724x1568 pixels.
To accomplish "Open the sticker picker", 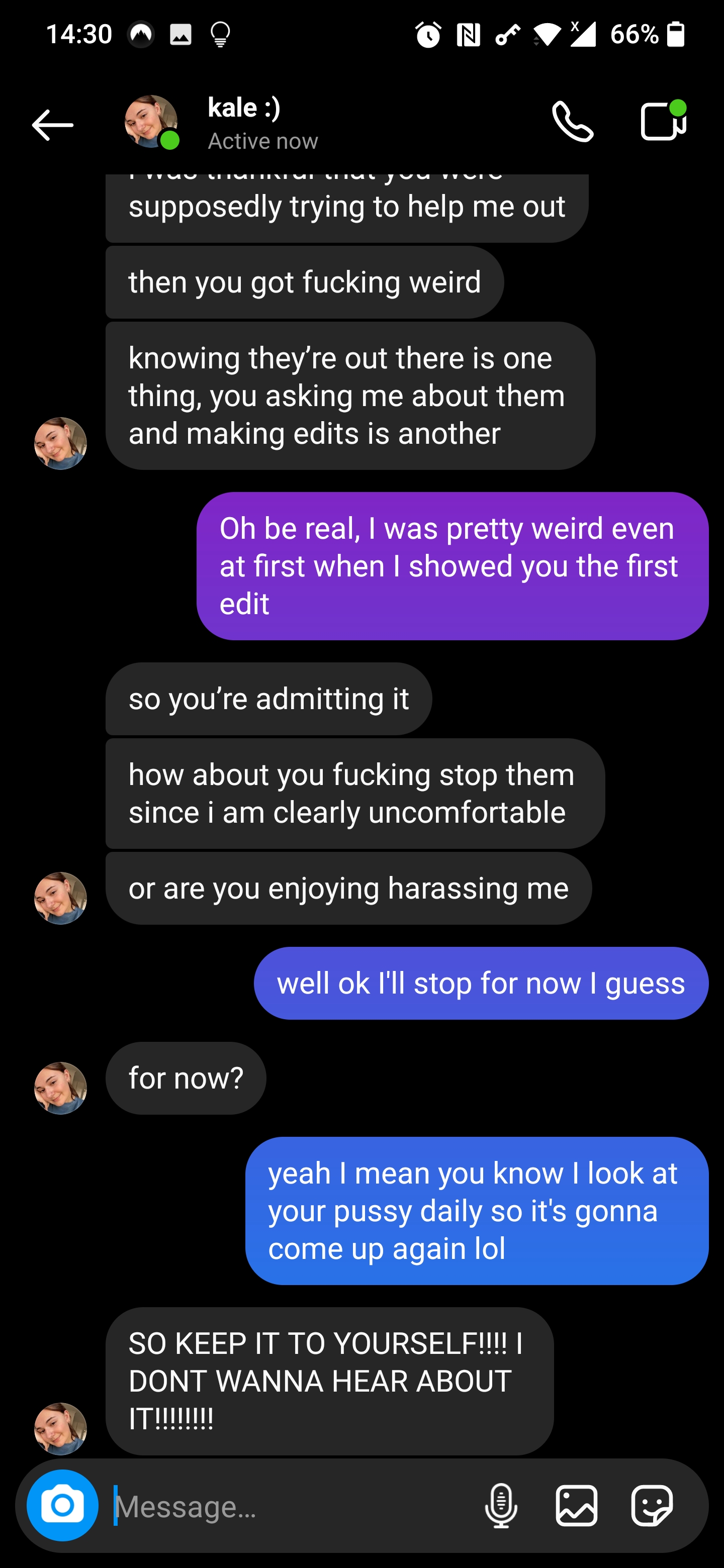I will click(652, 1506).
